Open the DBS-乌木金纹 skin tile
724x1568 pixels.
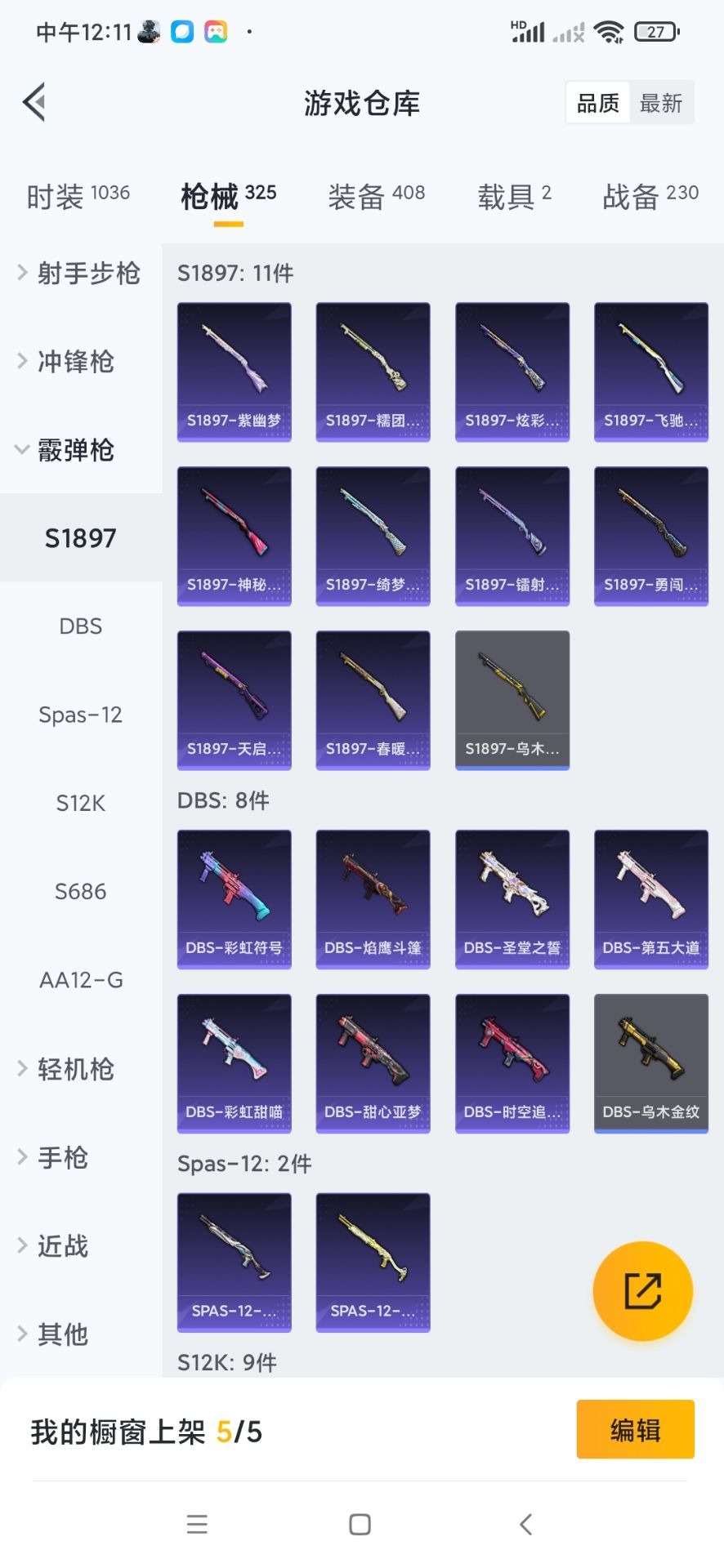pyautogui.click(x=651, y=1062)
